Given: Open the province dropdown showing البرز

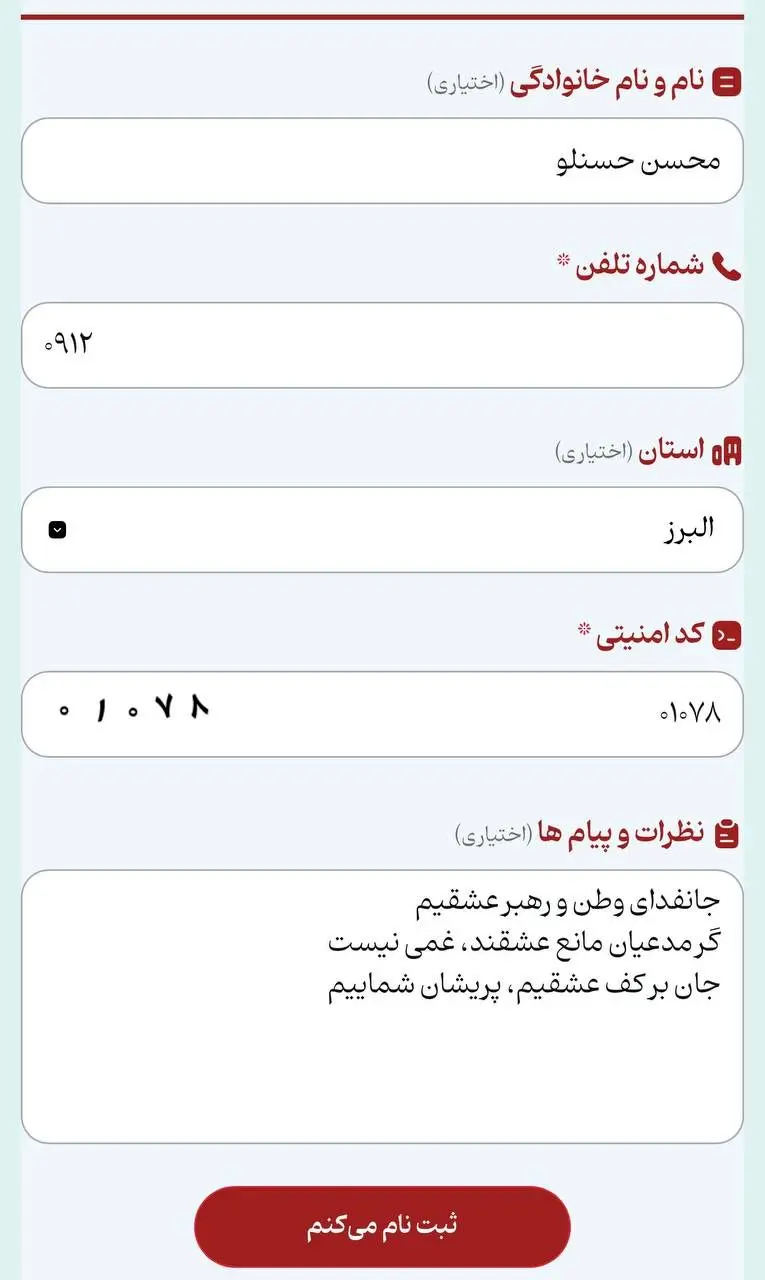Looking at the screenshot, I should pos(382,529).
